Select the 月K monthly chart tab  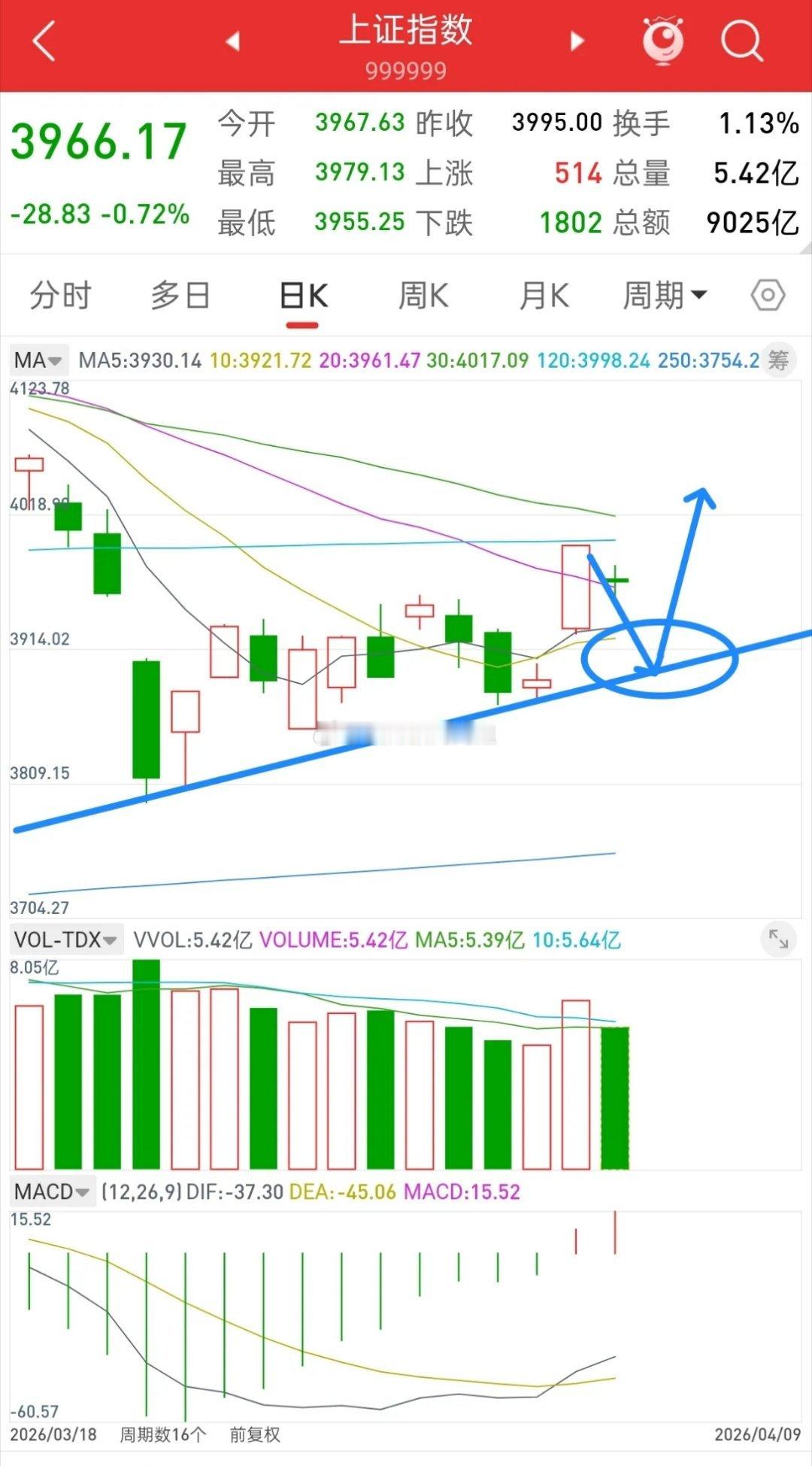click(544, 296)
